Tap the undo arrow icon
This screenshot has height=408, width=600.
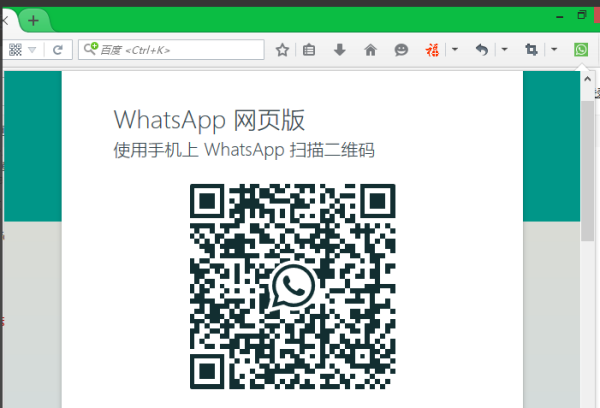[482, 49]
